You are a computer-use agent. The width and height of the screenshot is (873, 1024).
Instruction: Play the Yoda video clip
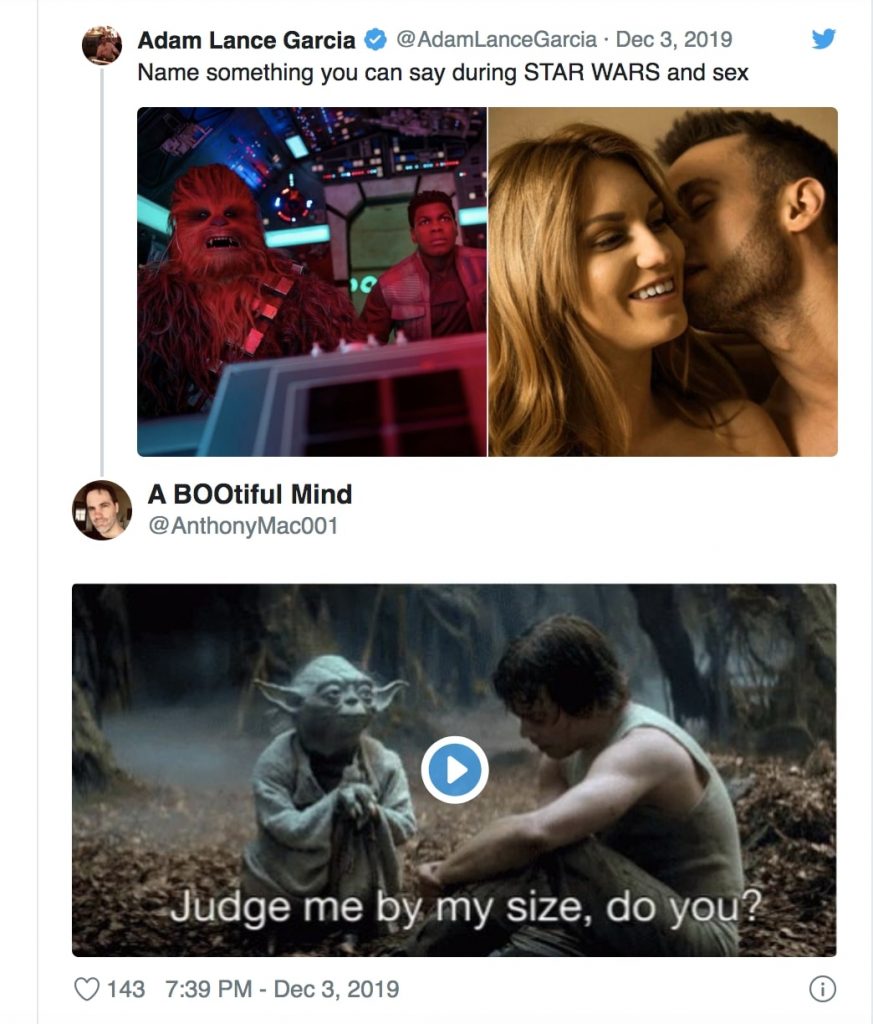pos(453,770)
